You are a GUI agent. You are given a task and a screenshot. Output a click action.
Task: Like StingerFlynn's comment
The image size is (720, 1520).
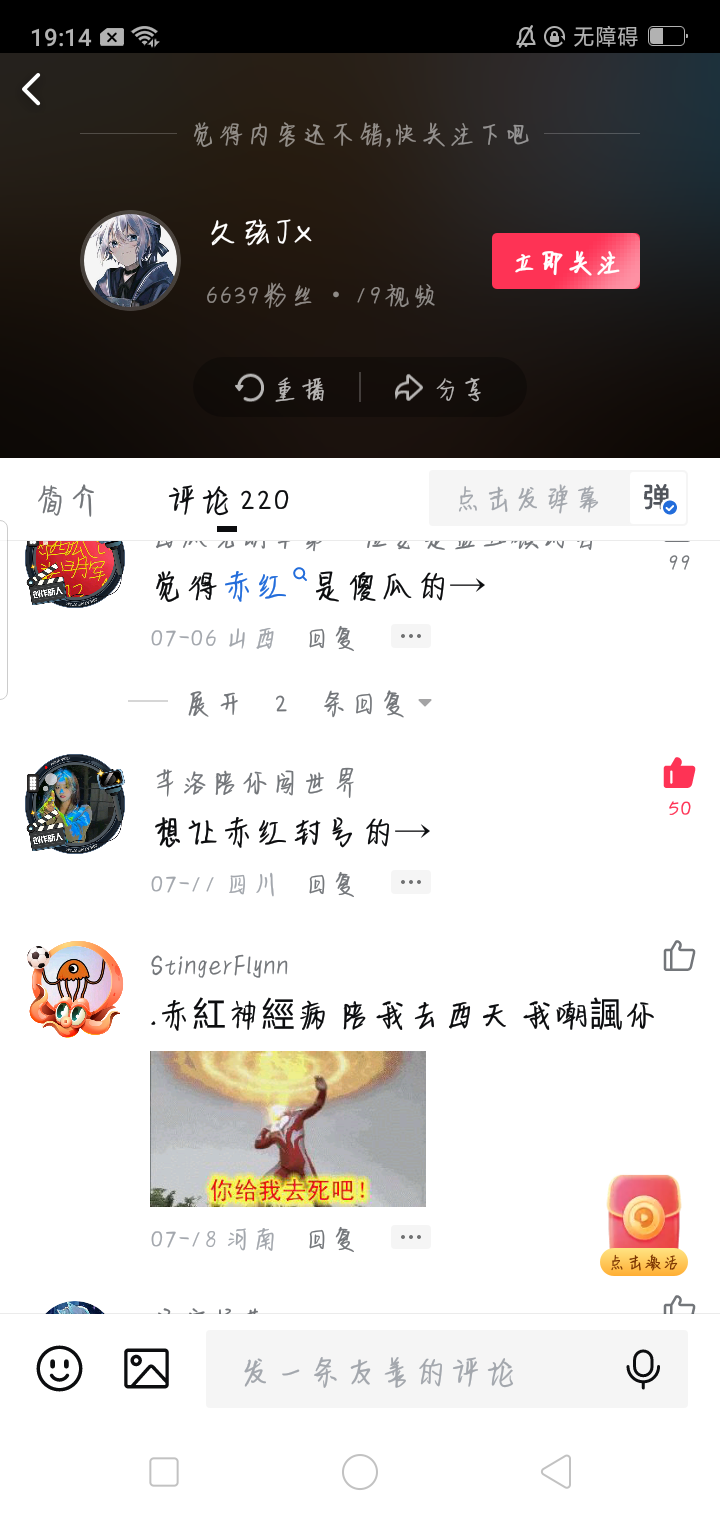(x=679, y=957)
